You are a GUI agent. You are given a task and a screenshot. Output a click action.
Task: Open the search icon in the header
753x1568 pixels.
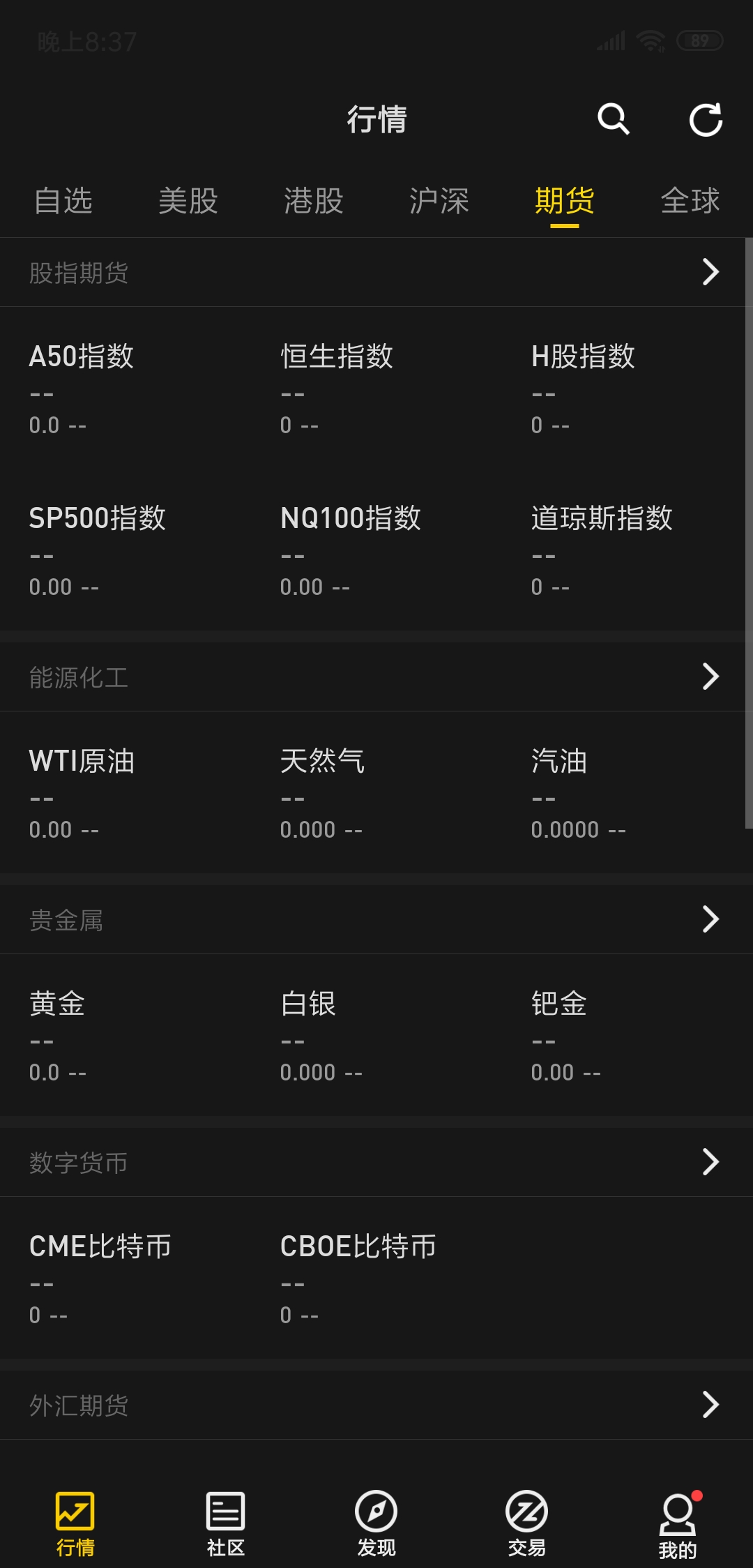pos(614,119)
